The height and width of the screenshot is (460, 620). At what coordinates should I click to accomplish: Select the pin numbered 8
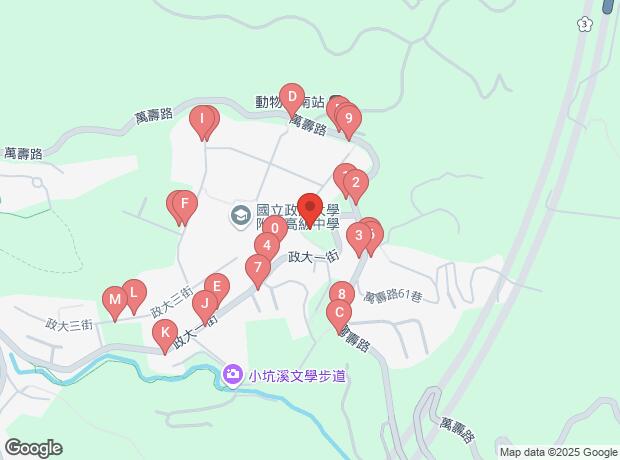[x=342, y=295]
